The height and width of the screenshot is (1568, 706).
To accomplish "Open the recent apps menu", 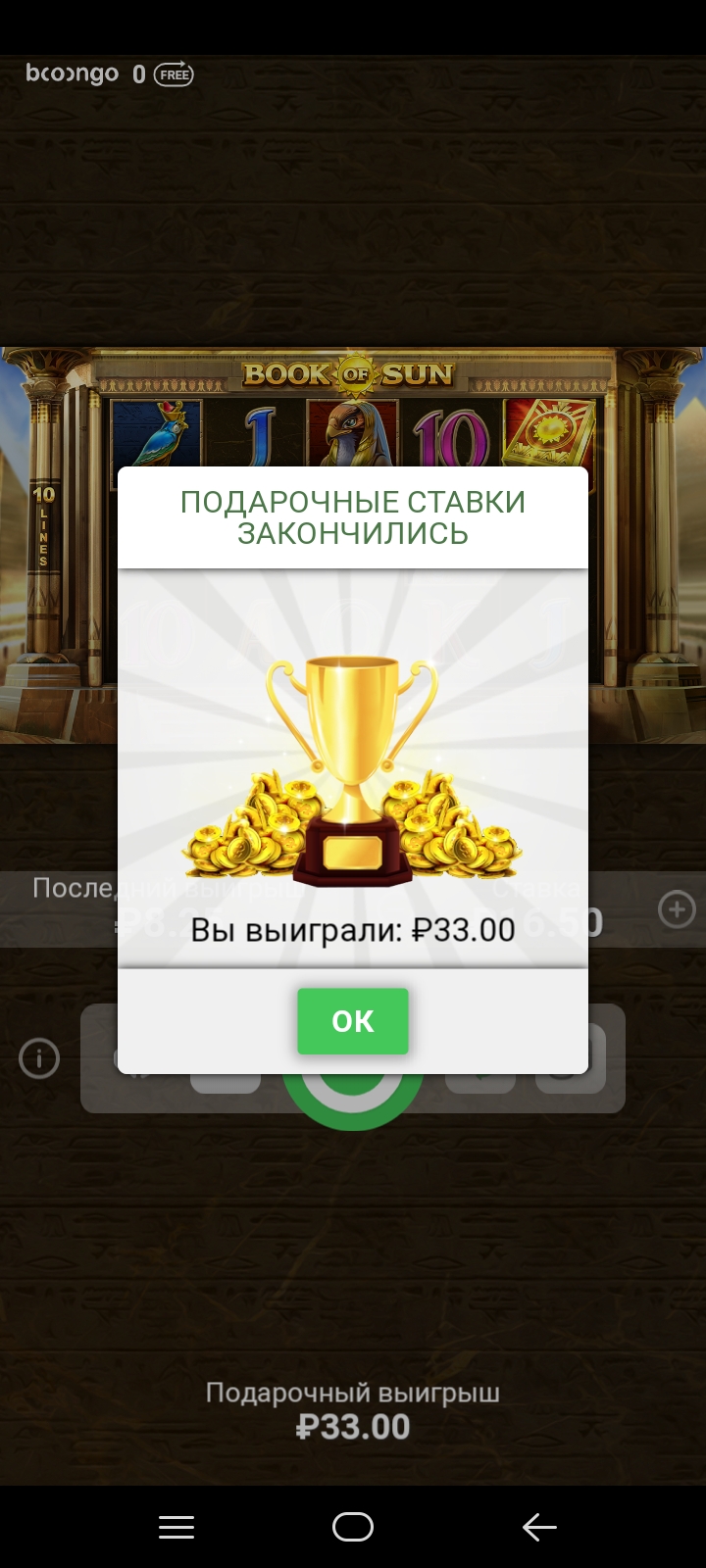I will point(176,1527).
